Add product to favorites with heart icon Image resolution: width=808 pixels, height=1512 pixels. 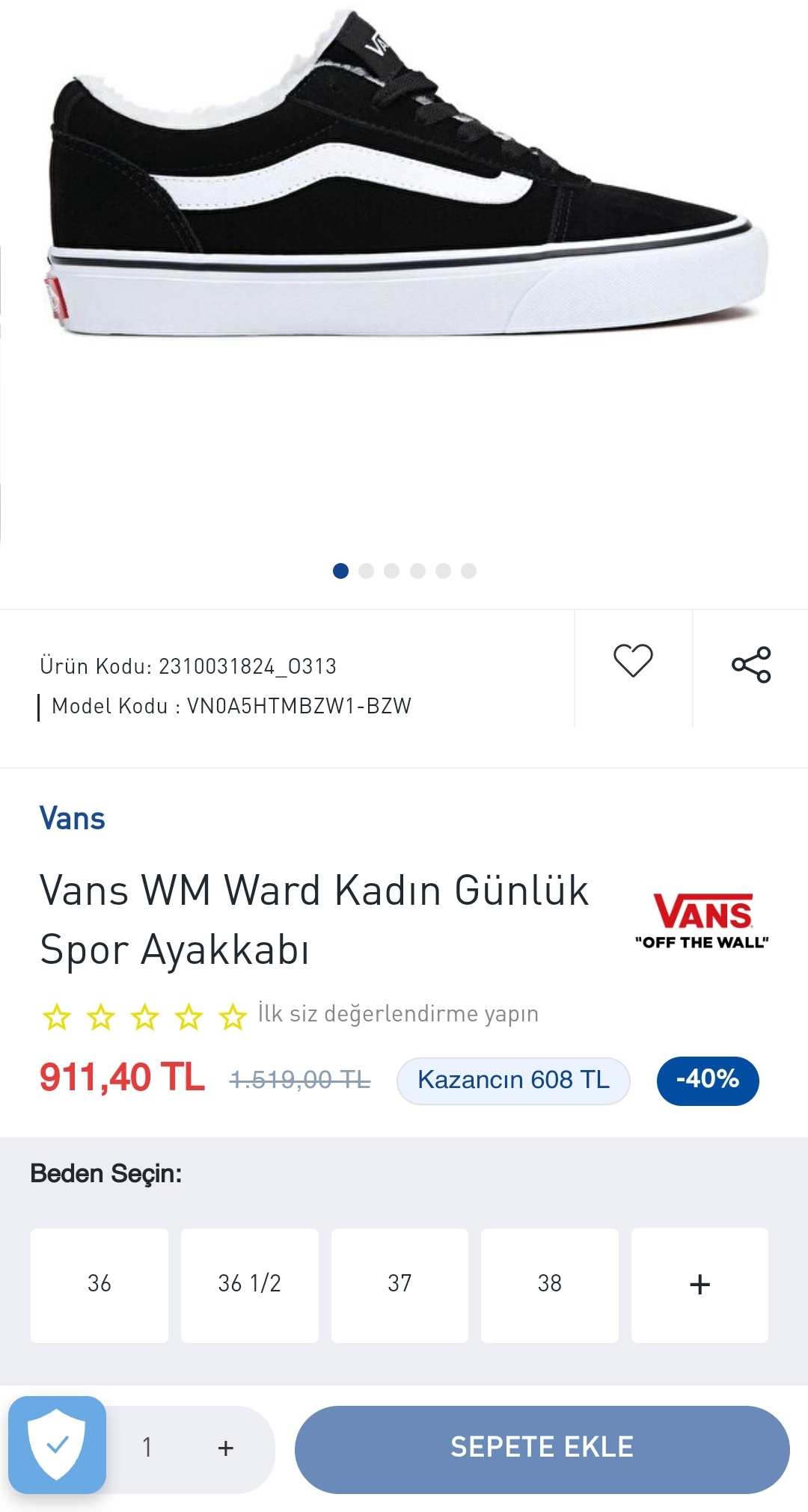[x=633, y=661]
